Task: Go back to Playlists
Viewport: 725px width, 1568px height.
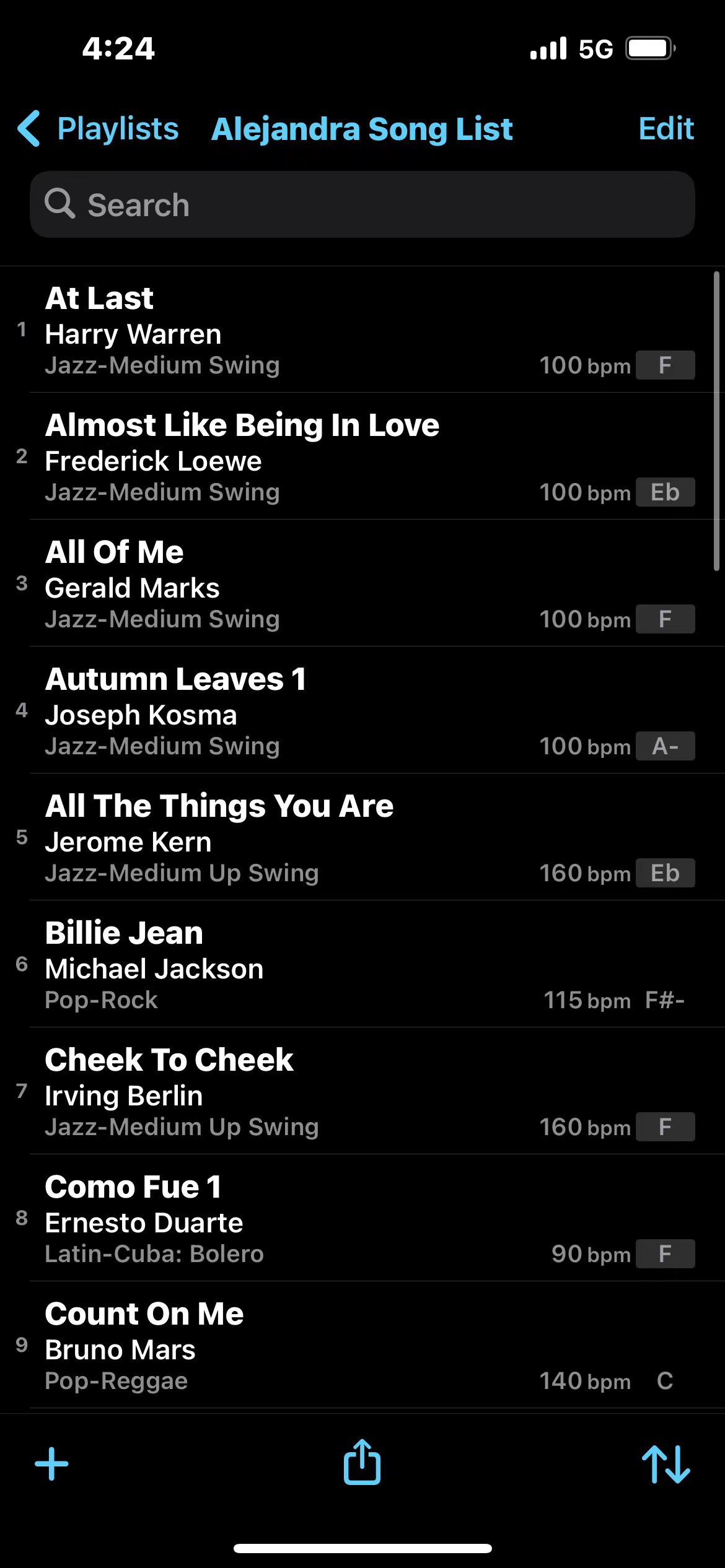Action: (98, 129)
